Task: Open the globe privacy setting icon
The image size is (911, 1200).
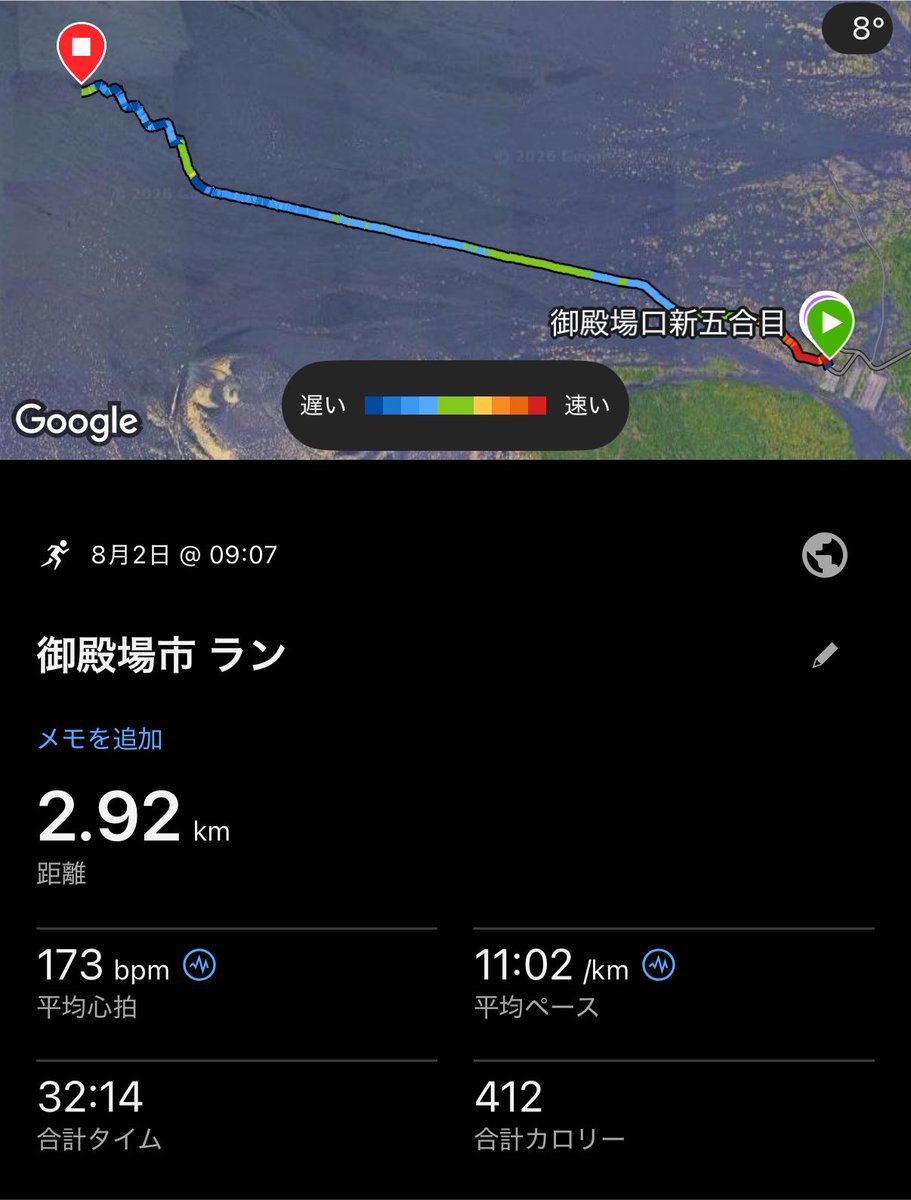Action: (x=825, y=555)
